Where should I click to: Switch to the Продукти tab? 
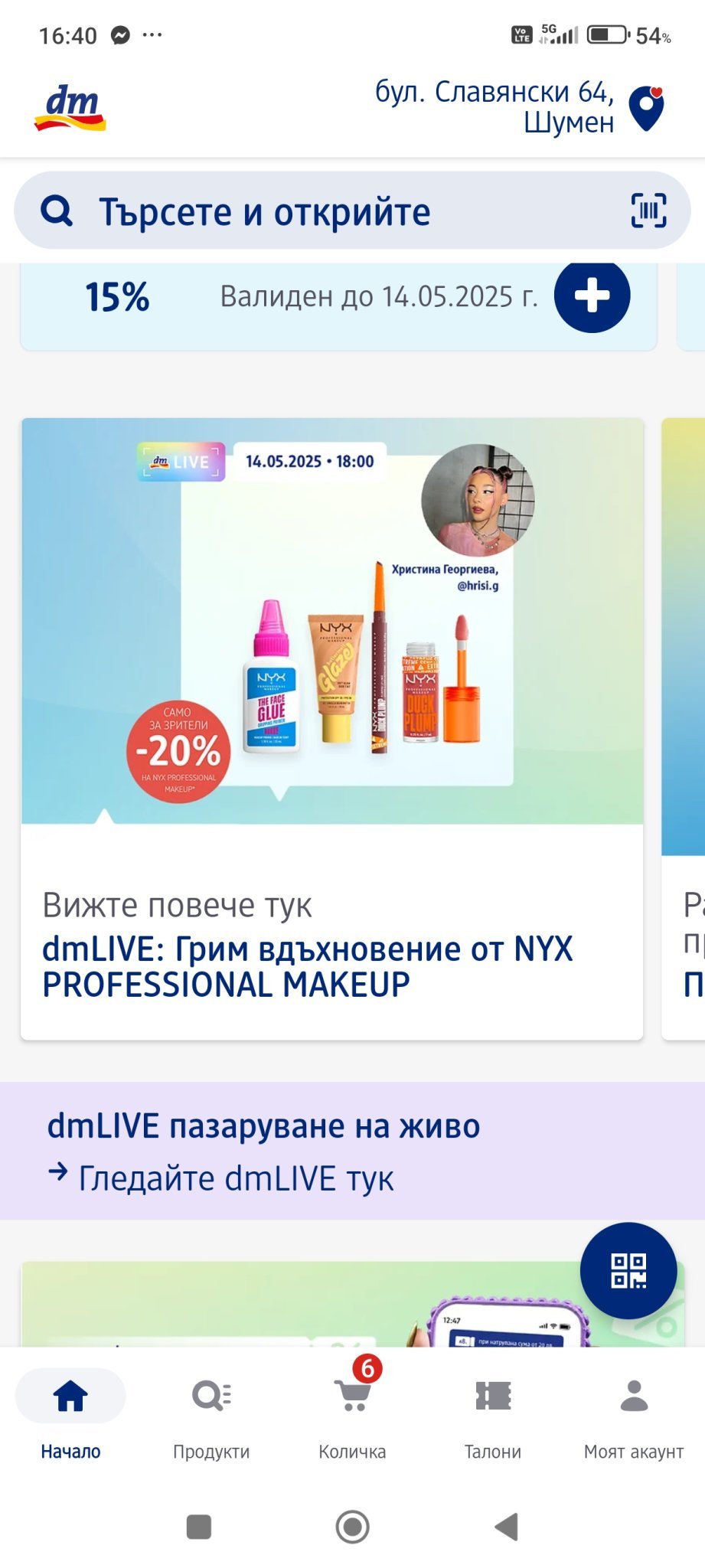[x=211, y=1414]
